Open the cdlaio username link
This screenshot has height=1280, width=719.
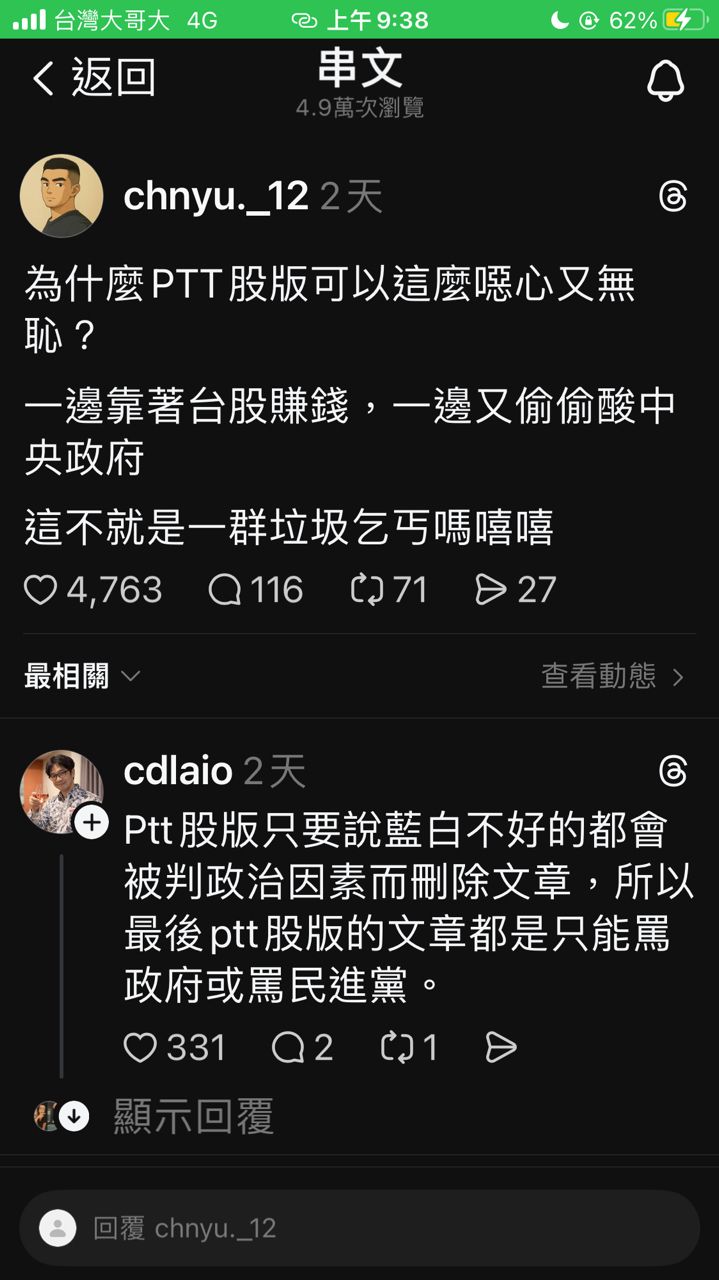tap(178, 771)
